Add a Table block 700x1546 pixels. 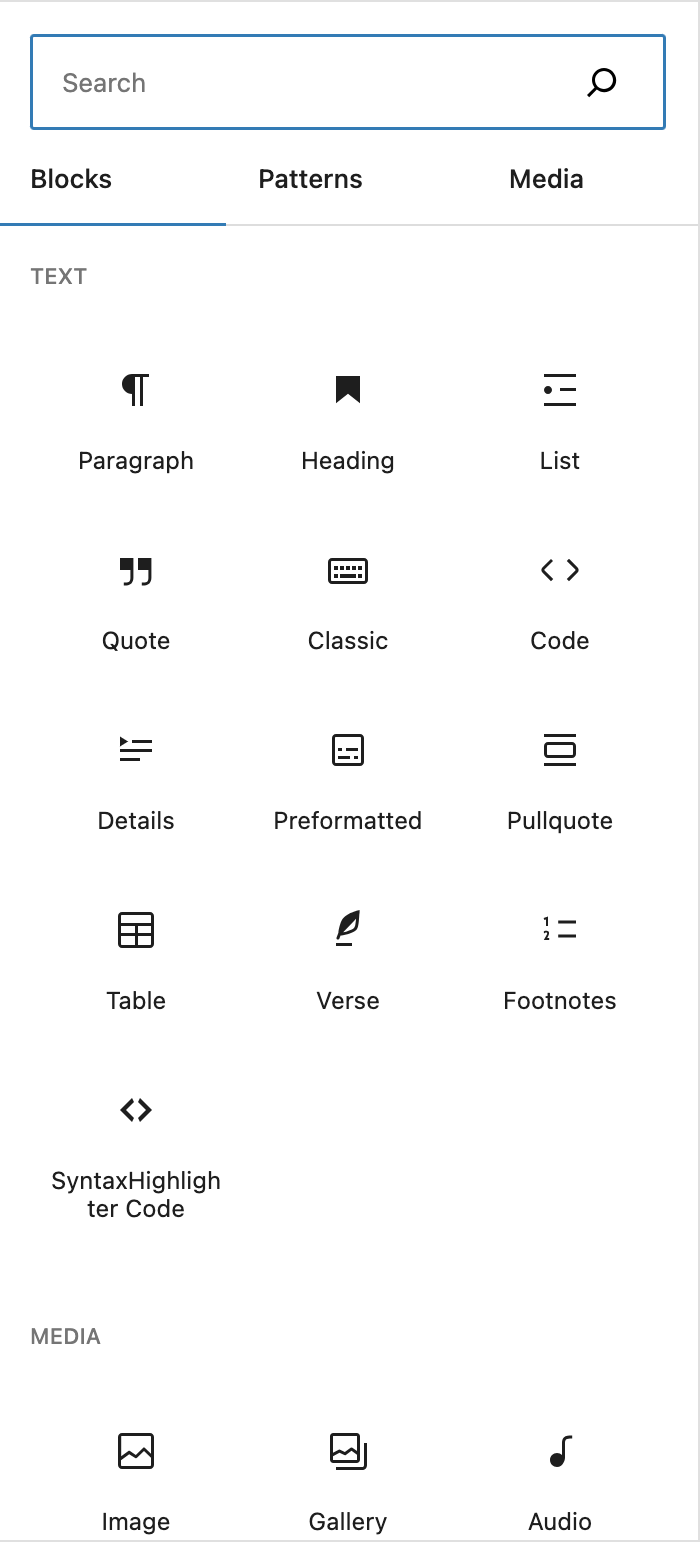pyautogui.click(x=136, y=960)
